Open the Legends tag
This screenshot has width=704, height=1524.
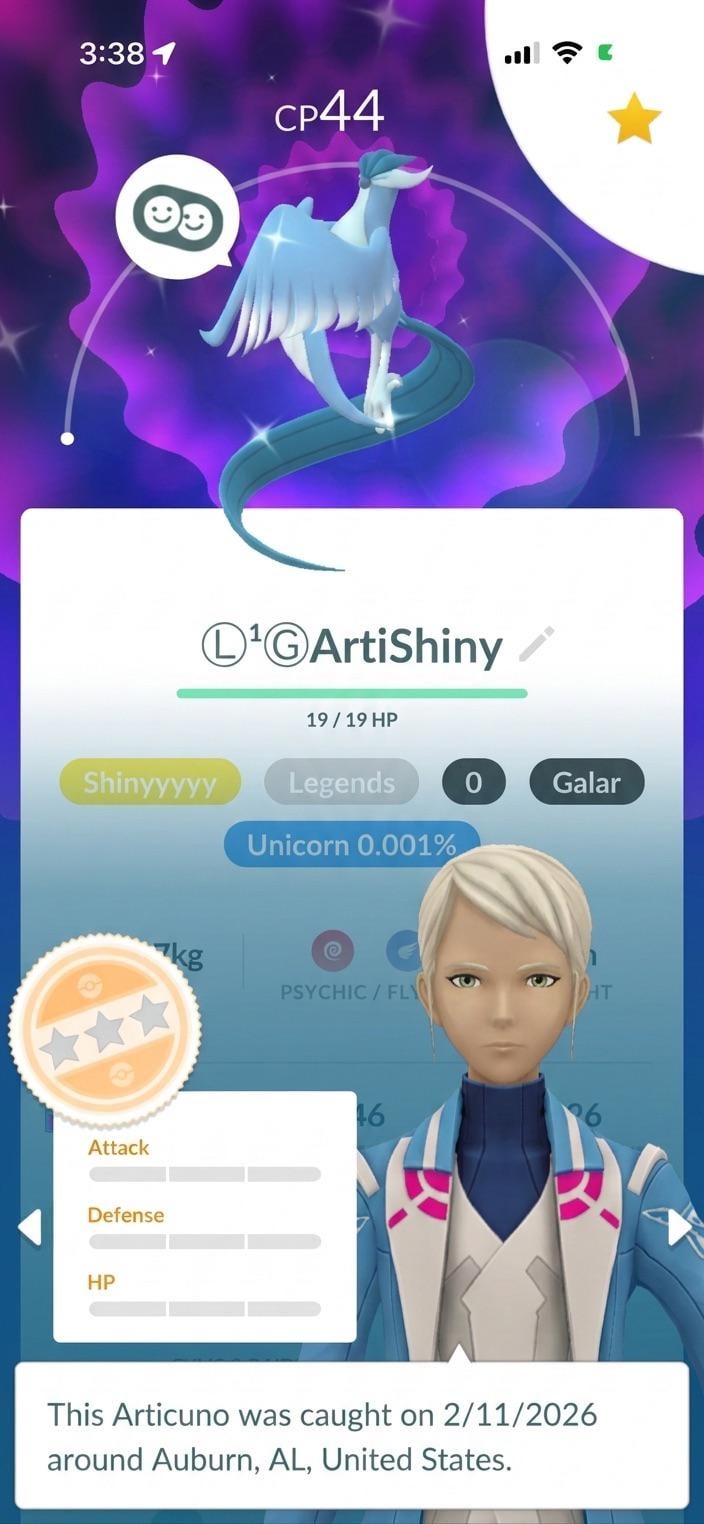pyautogui.click(x=341, y=782)
